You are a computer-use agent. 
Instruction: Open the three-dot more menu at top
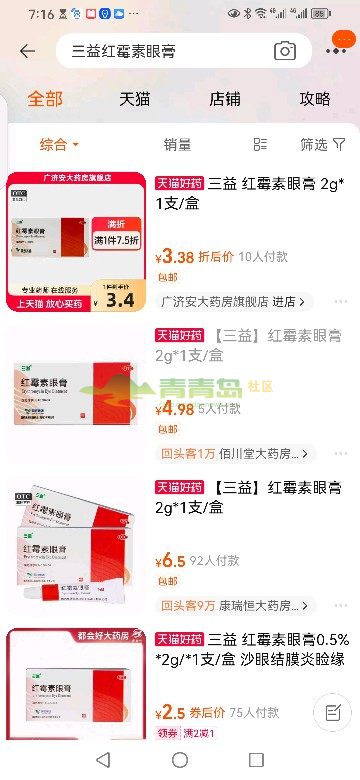point(336,51)
